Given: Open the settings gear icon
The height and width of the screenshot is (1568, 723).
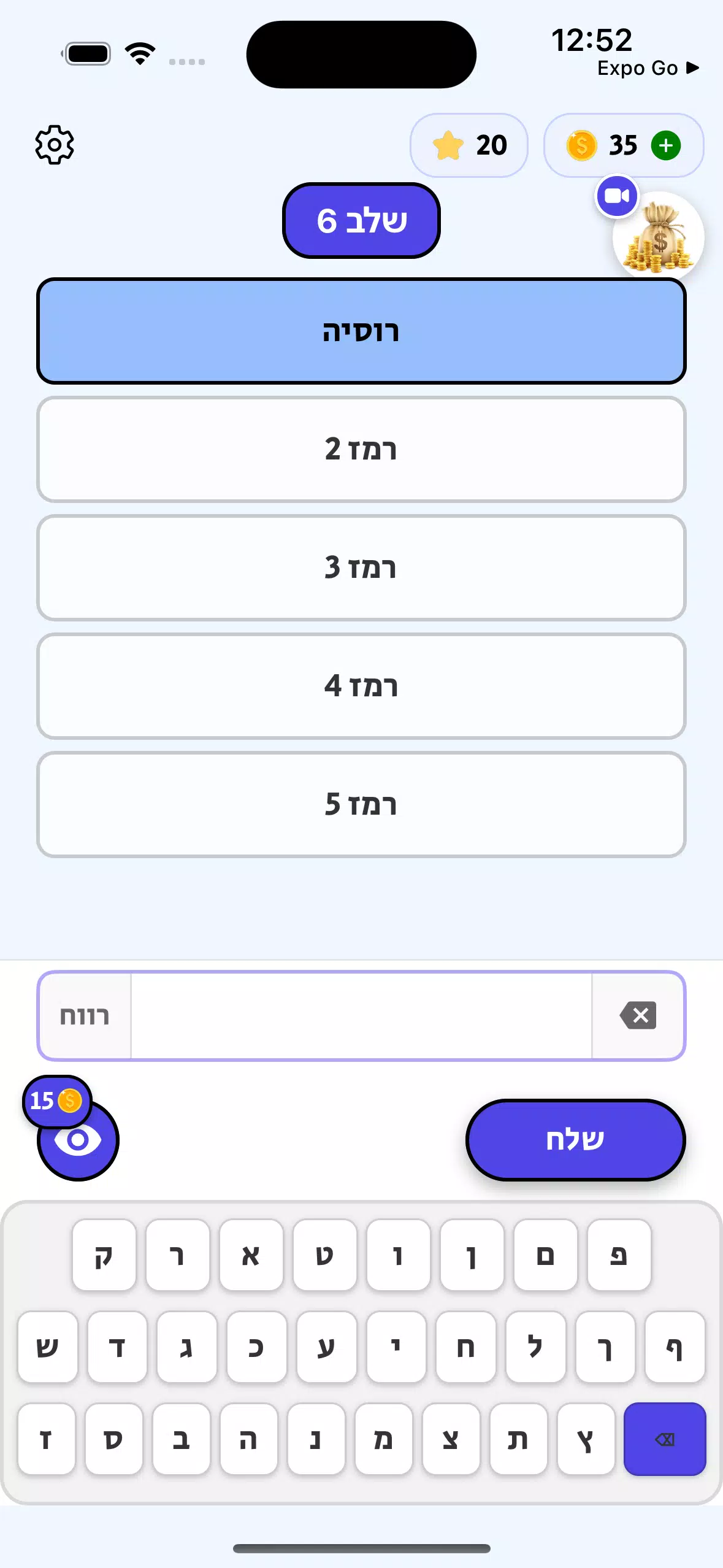Looking at the screenshot, I should tap(55, 145).
